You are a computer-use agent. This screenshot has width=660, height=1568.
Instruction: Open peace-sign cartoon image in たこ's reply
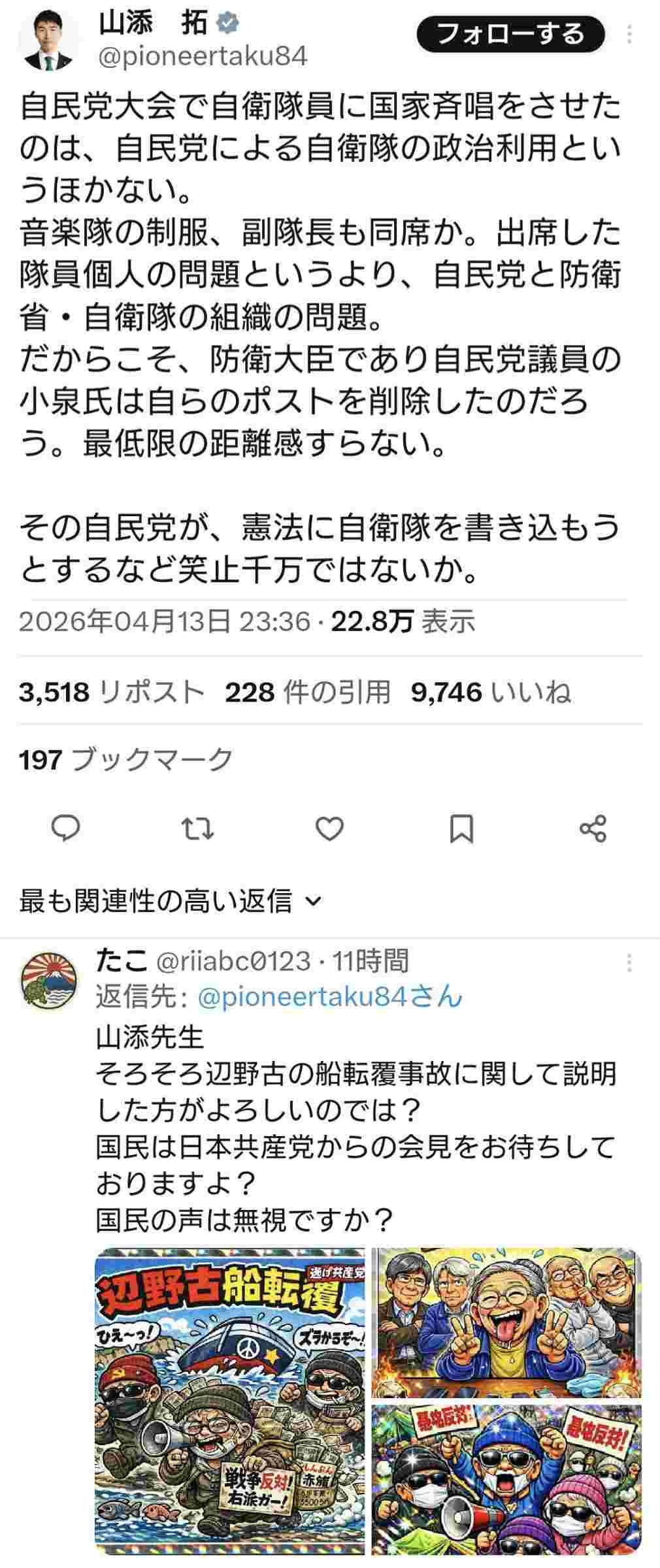[506, 1323]
